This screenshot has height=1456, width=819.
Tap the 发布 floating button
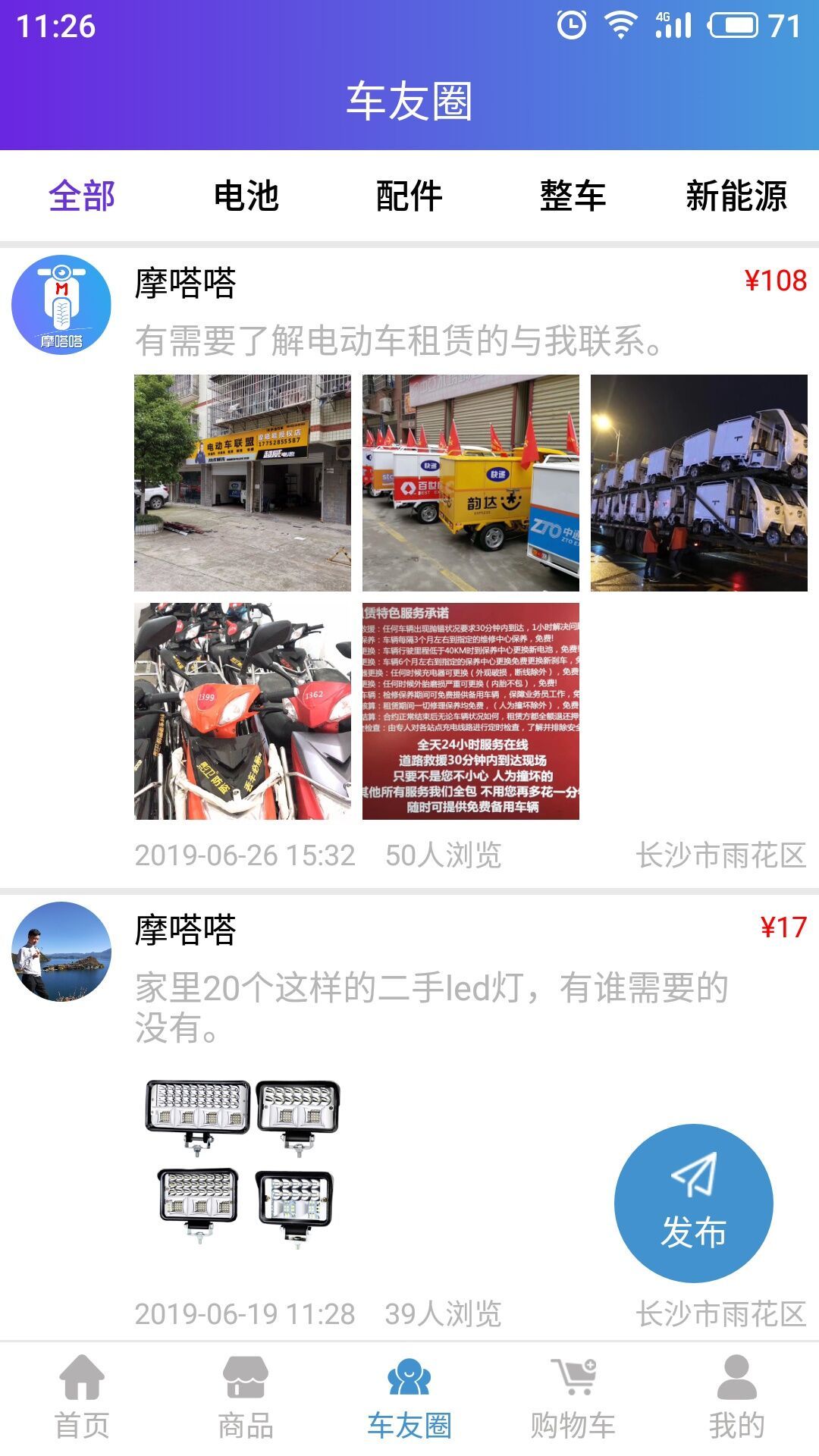point(693,1203)
